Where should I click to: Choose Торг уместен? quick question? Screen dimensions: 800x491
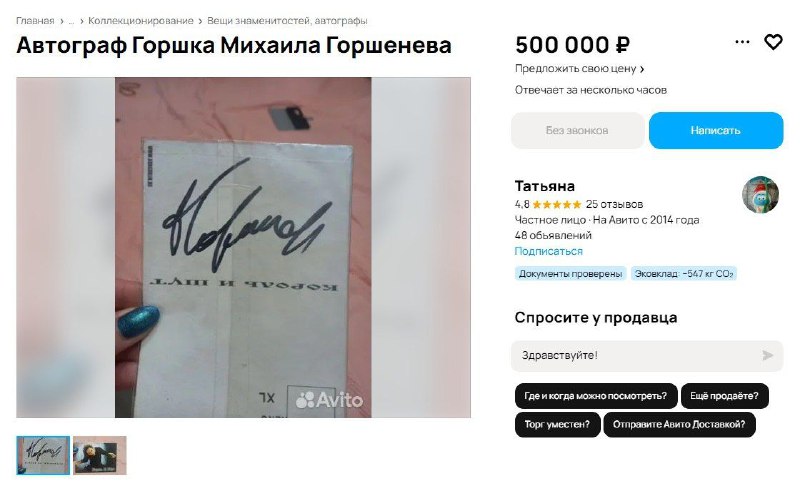click(x=557, y=425)
